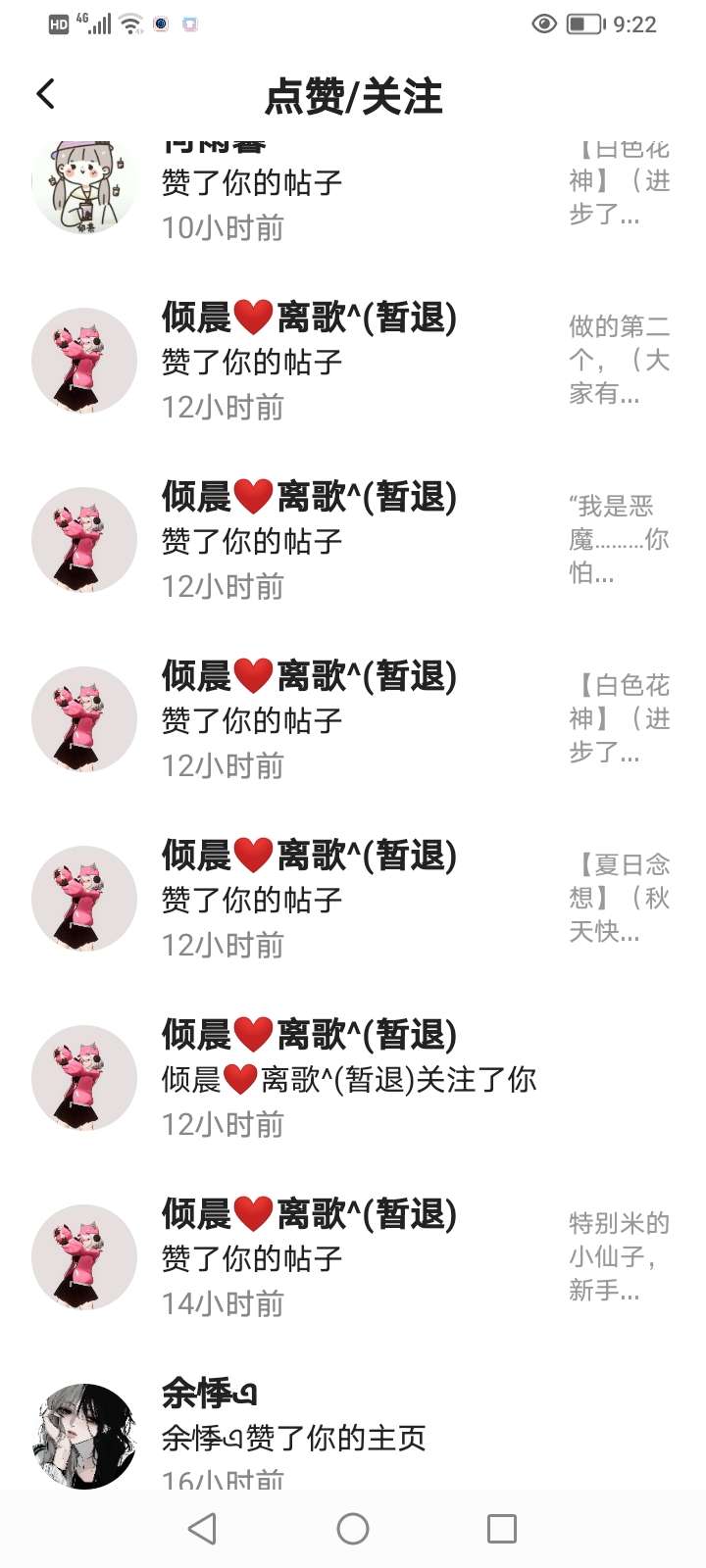706x1568 pixels.
Task: Open the system recent apps view
Action: tap(502, 1529)
